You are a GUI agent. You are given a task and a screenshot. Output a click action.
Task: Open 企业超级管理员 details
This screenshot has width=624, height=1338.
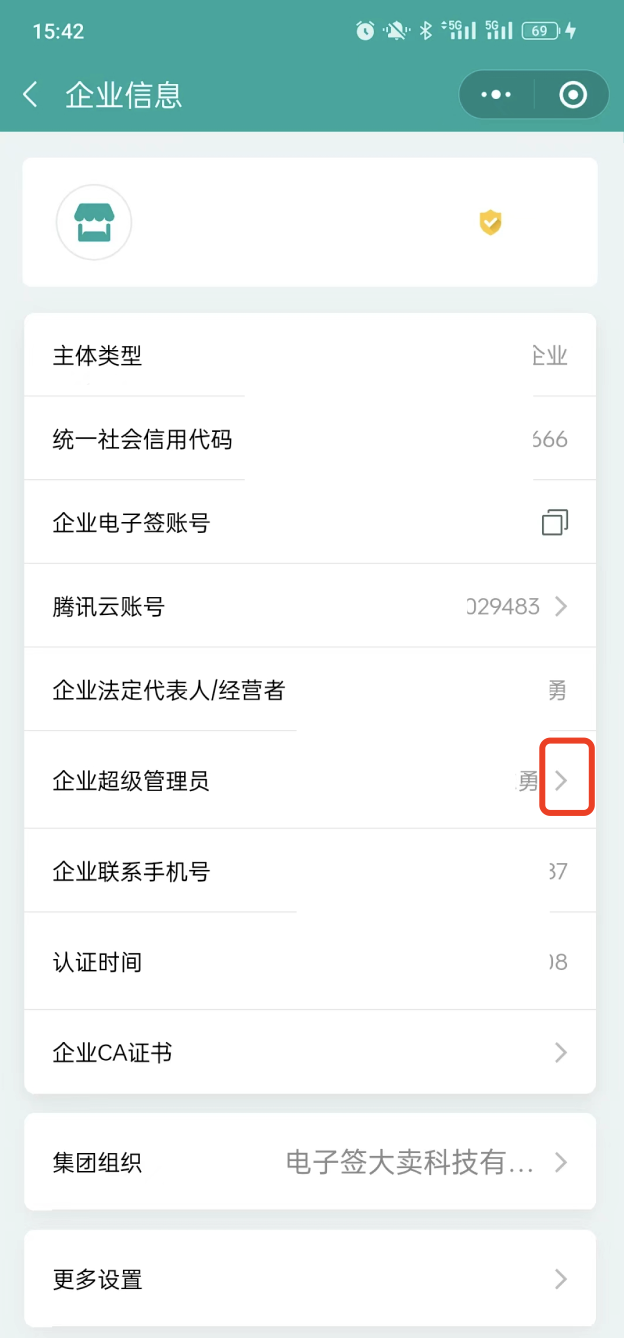[x=310, y=781]
